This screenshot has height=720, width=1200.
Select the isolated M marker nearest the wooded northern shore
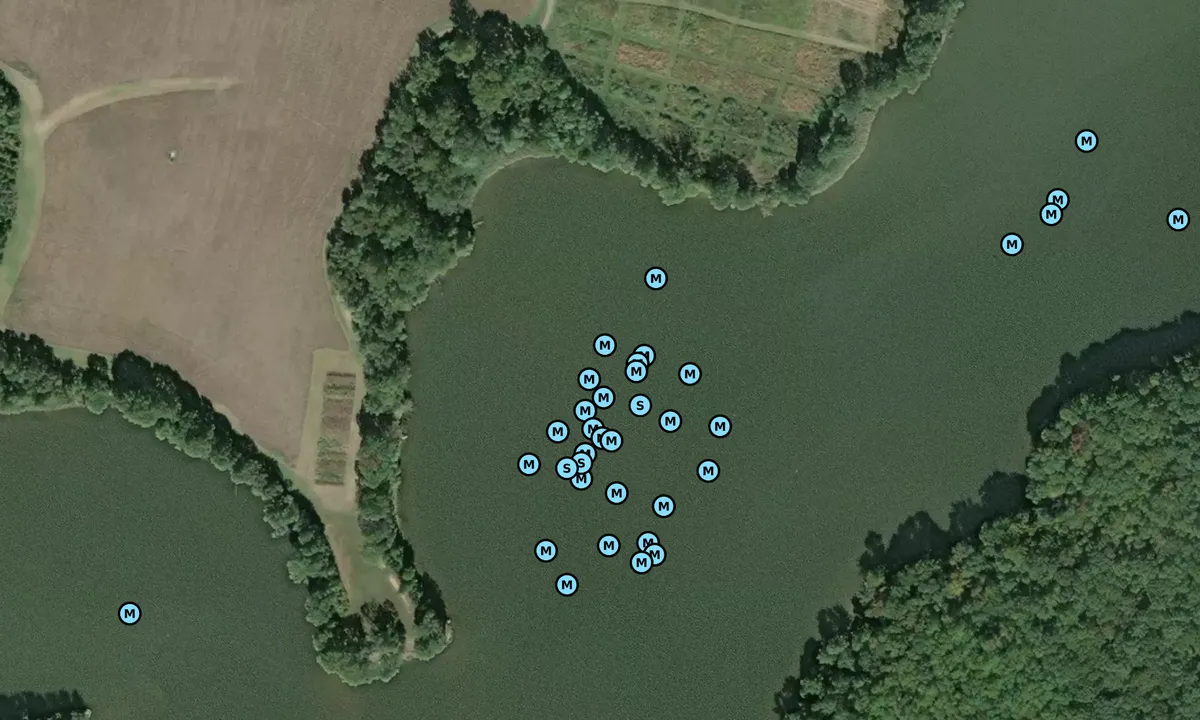(x=655, y=278)
